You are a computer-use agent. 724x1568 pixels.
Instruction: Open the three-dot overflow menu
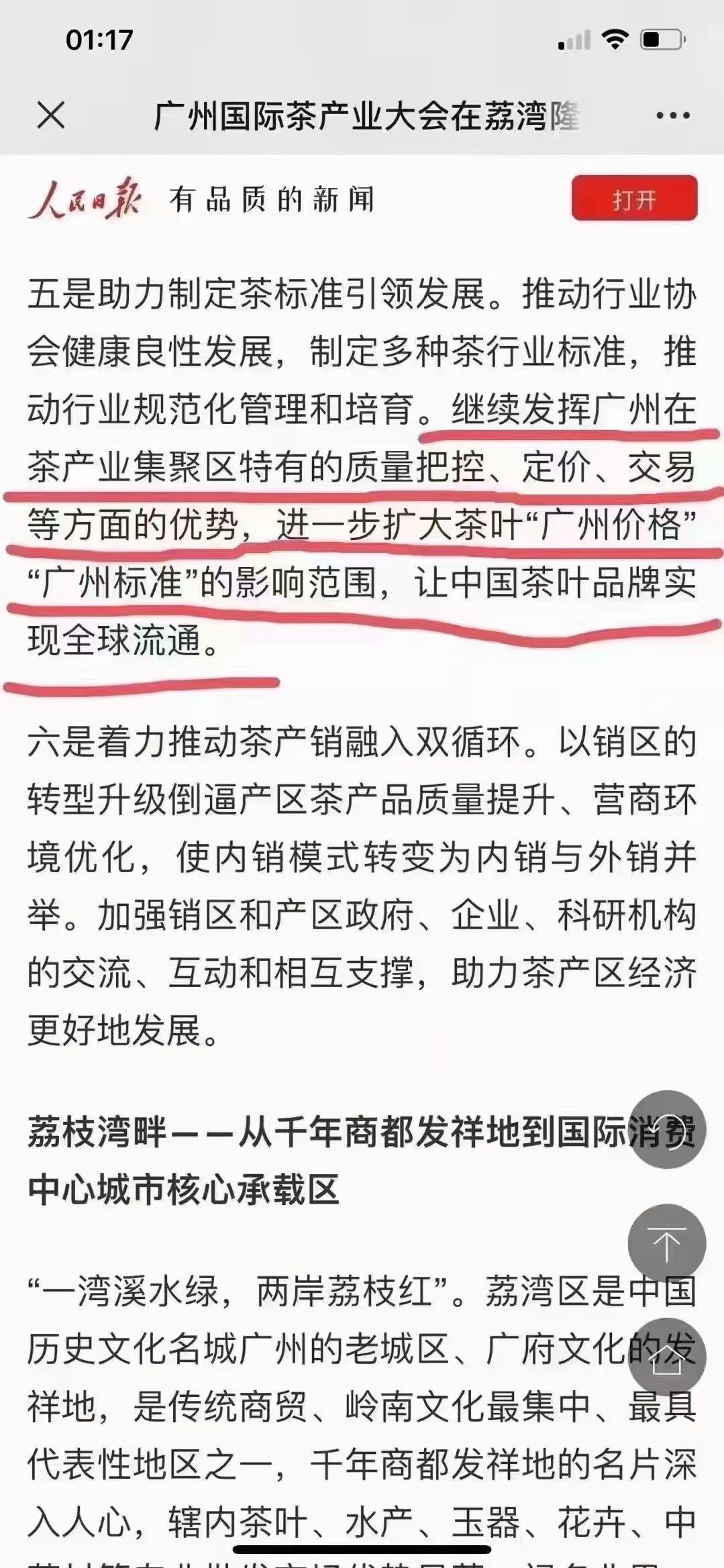click(x=673, y=115)
